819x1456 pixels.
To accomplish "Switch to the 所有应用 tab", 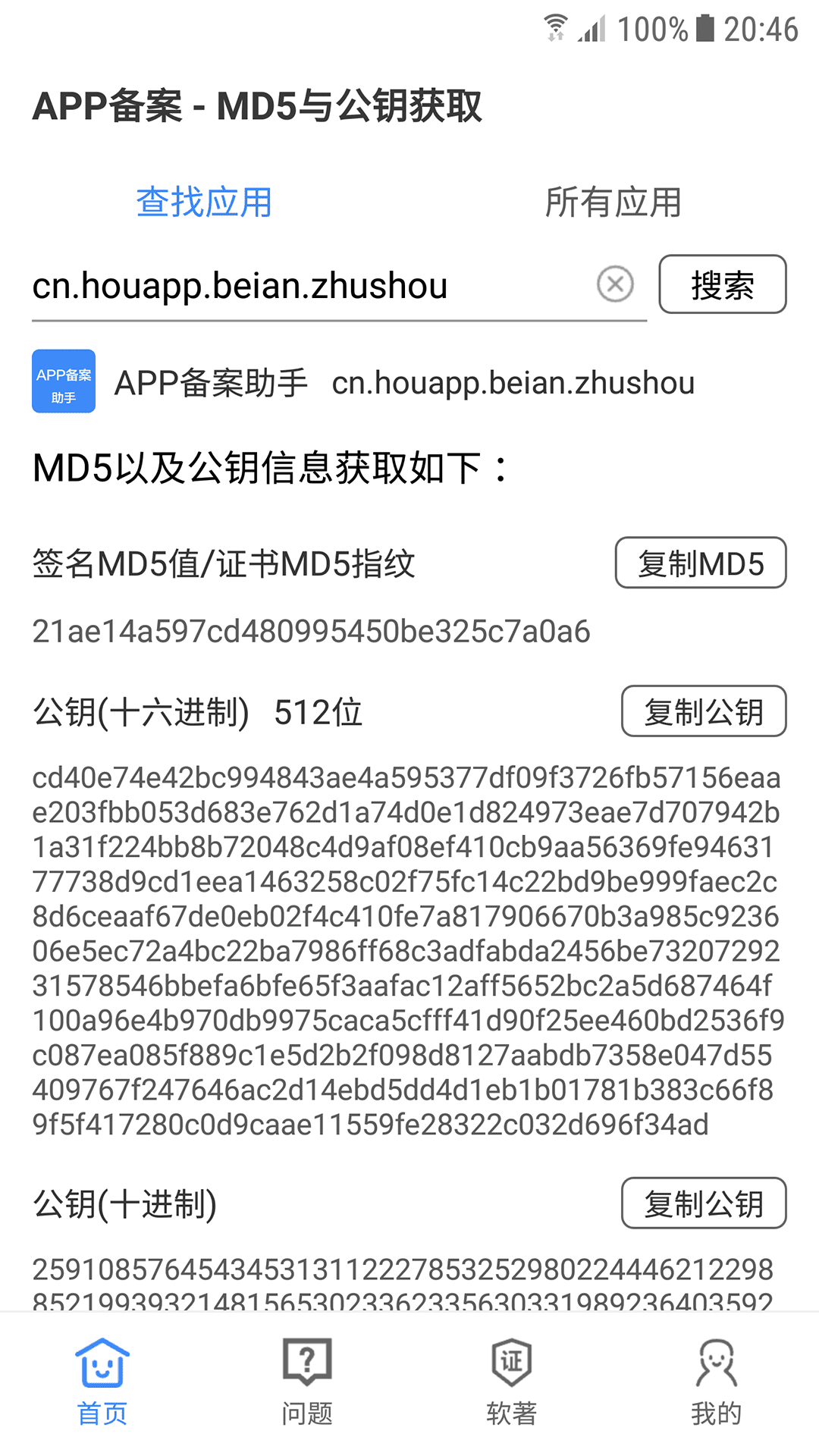I will pos(613,202).
